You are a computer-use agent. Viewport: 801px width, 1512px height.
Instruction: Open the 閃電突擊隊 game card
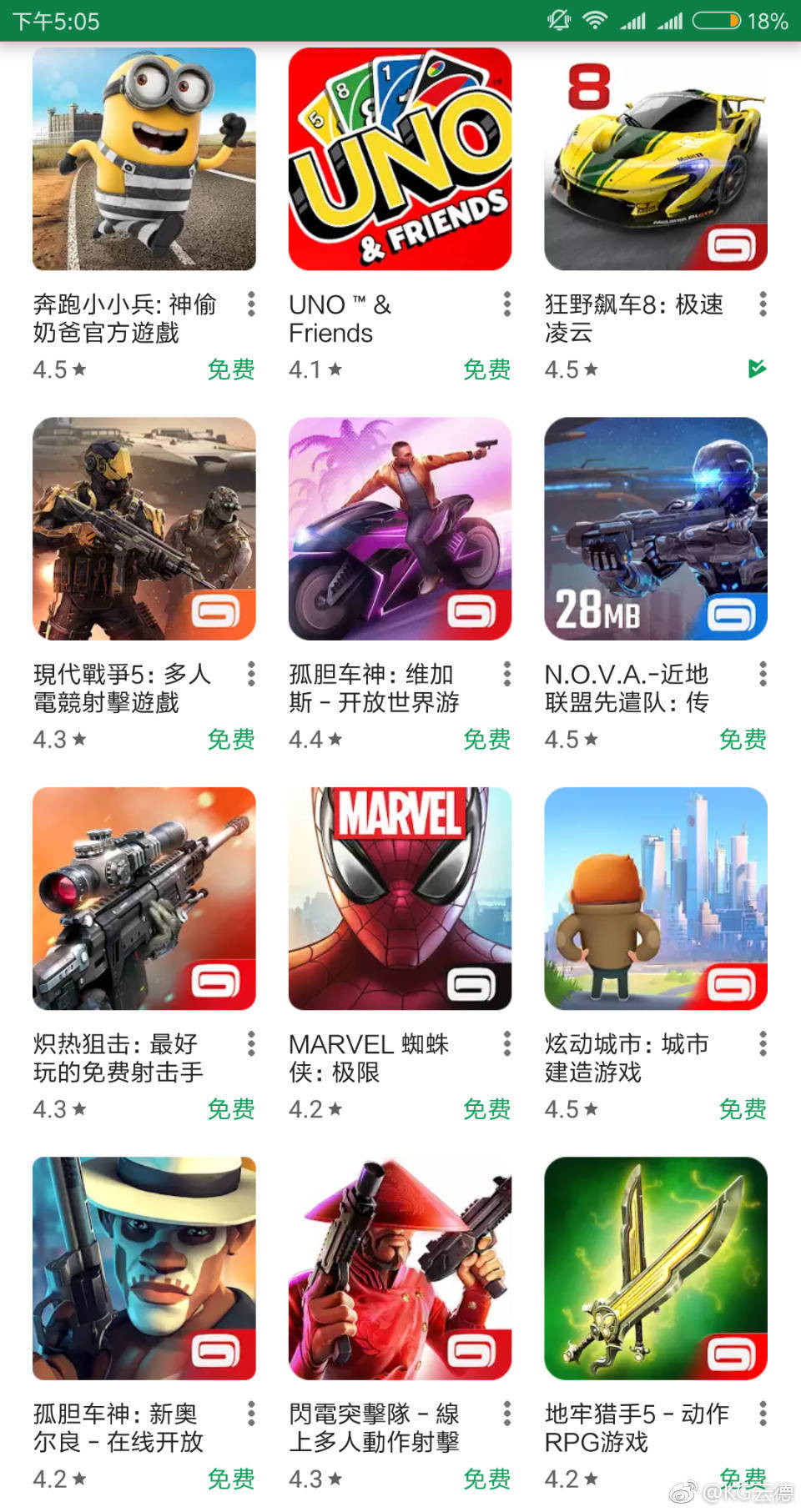(x=400, y=1268)
